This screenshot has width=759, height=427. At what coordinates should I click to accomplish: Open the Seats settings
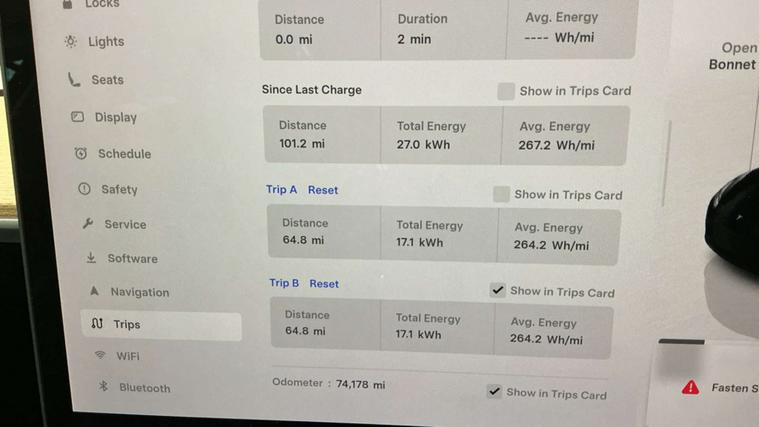(107, 80)
